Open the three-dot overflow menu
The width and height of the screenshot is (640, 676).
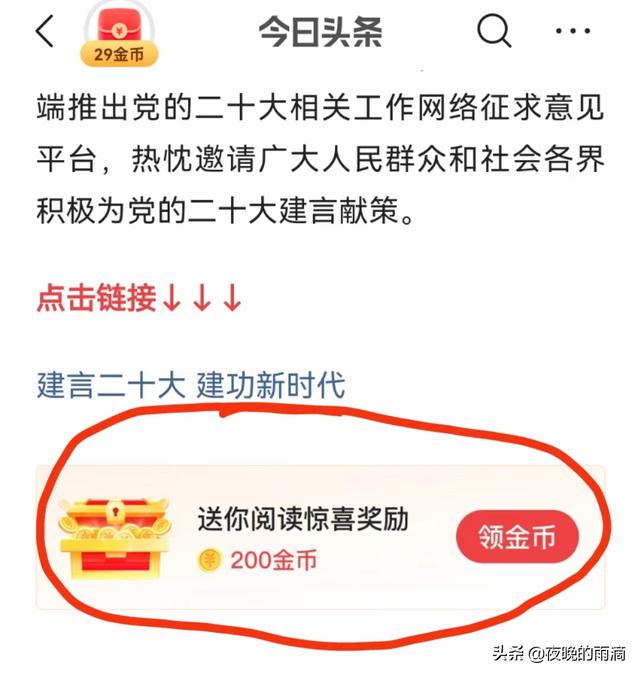[573, 32]
